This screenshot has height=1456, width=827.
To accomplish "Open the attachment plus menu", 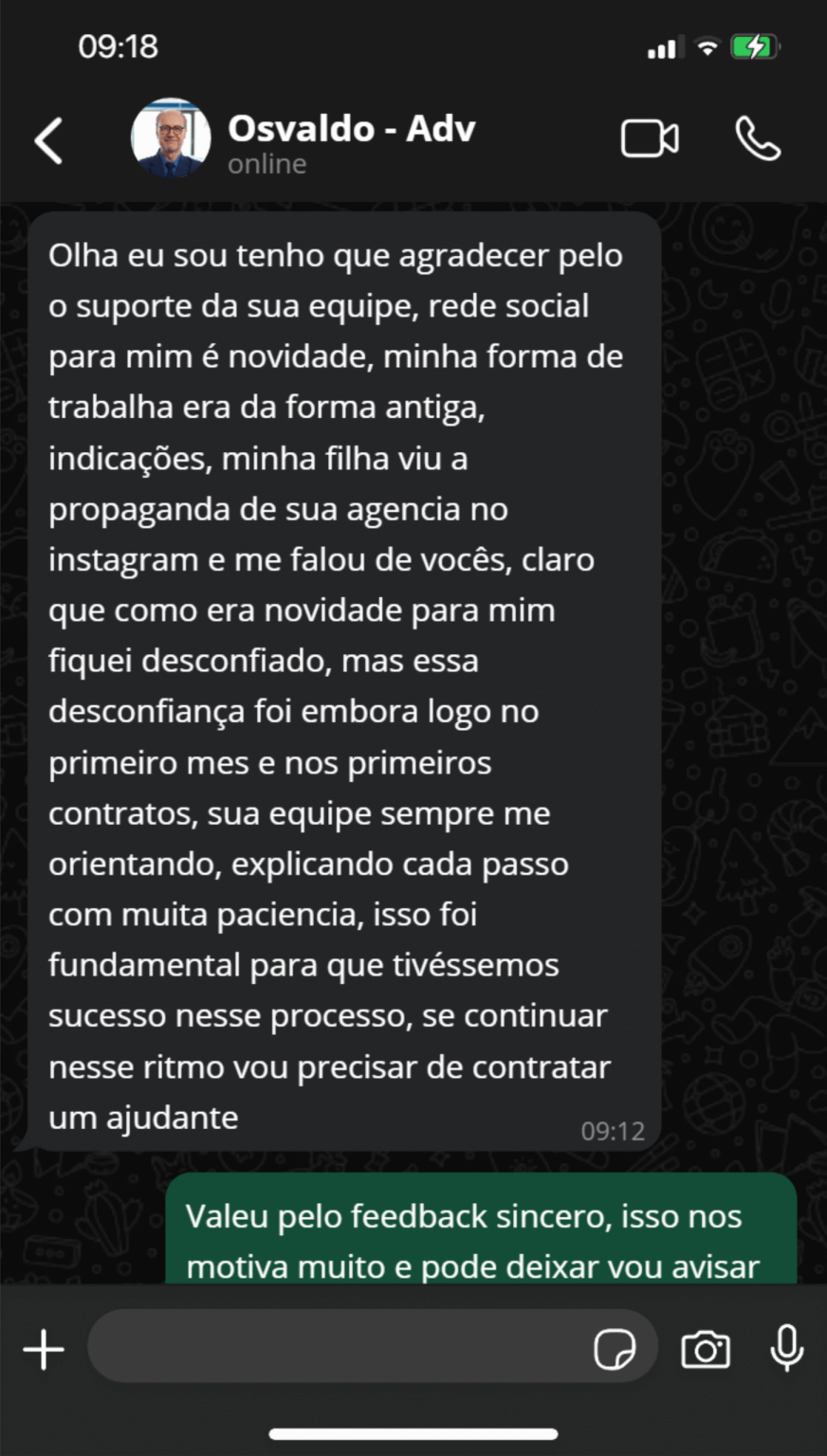I will pyautogui.click(x=44, y=1348).
